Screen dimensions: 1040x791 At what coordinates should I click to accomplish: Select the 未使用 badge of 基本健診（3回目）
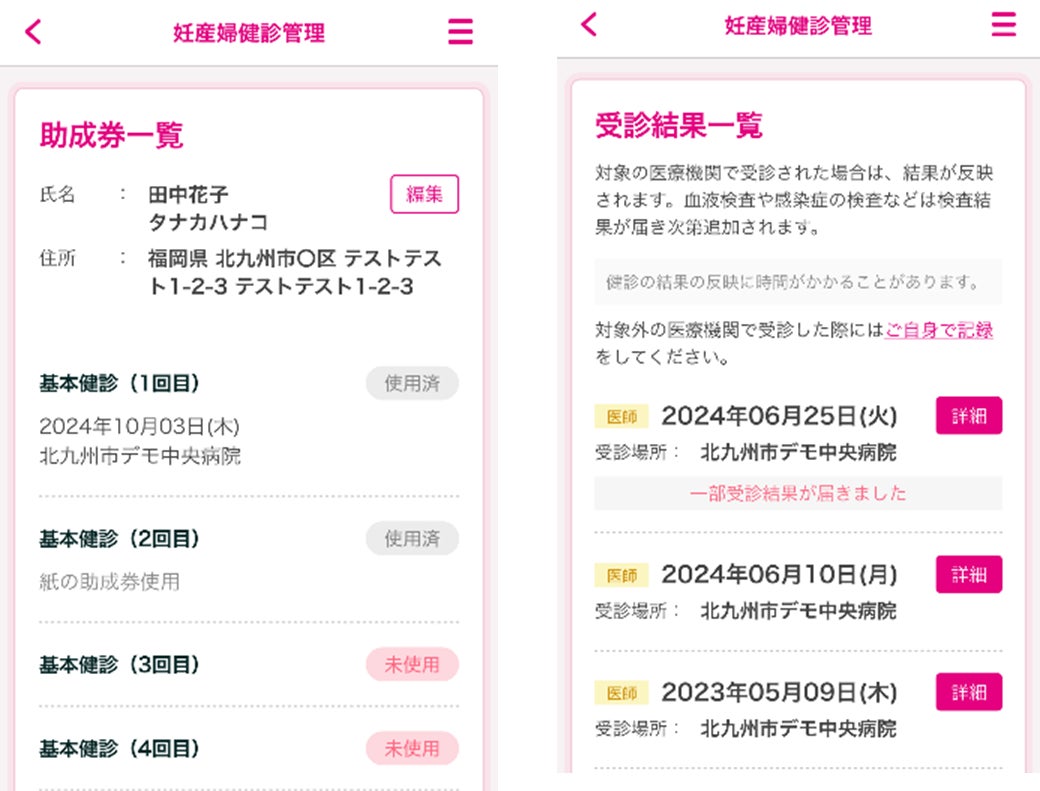[412, 665]
